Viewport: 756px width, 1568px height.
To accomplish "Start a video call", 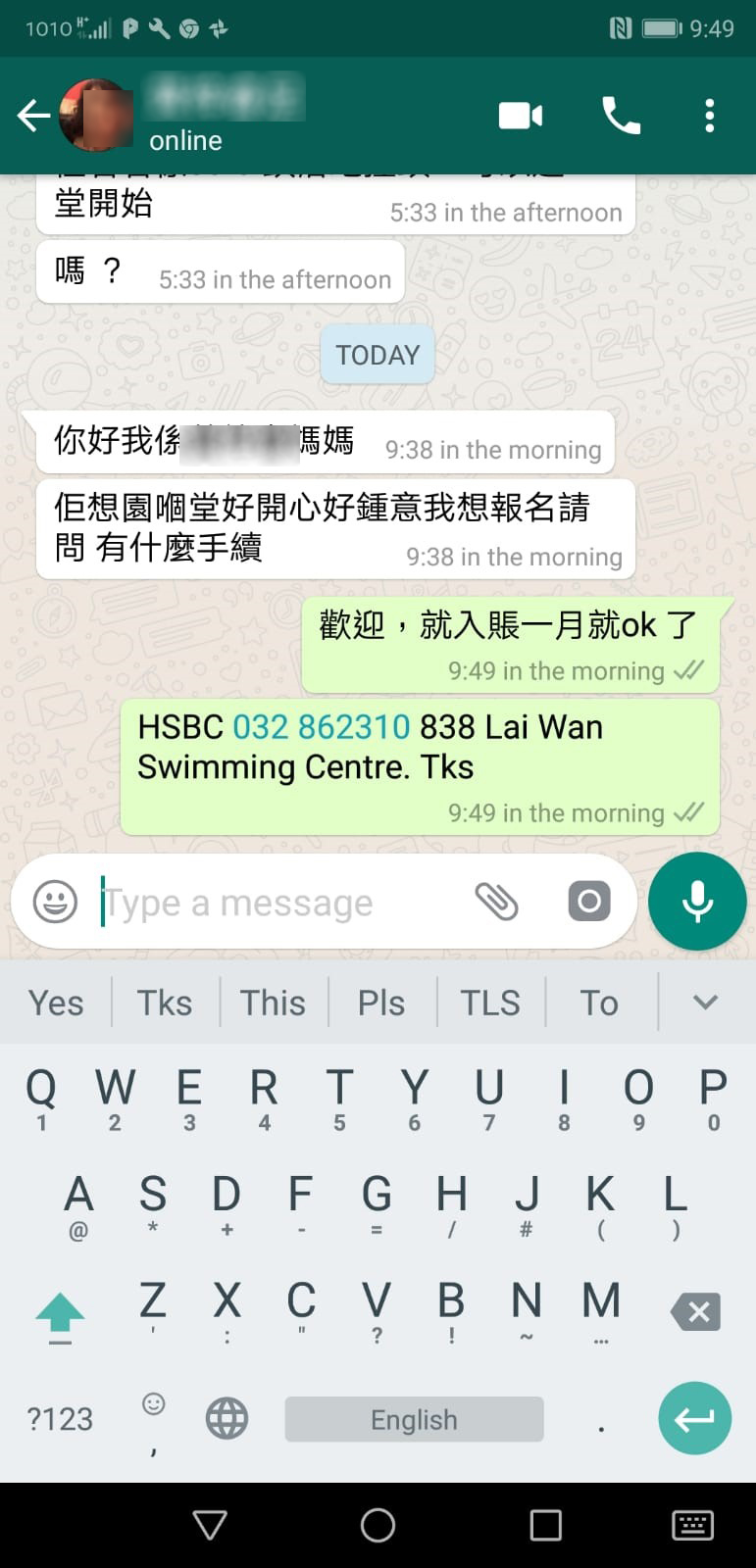I will pyautogui.click(x=520, y=116).
